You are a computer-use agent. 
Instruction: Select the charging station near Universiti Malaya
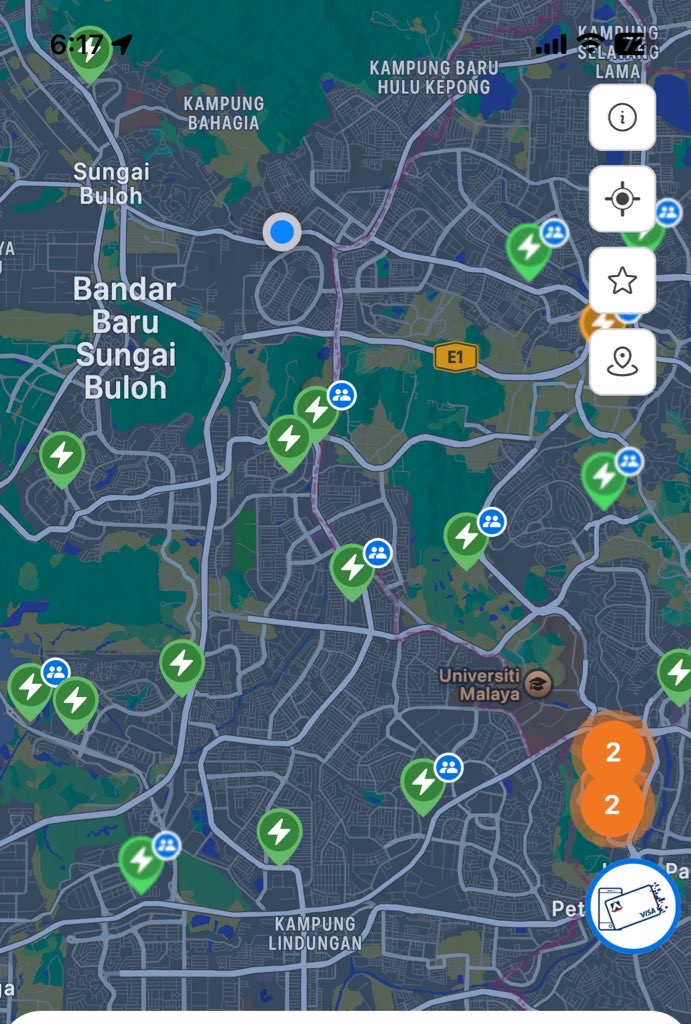(x=424, y=783)
